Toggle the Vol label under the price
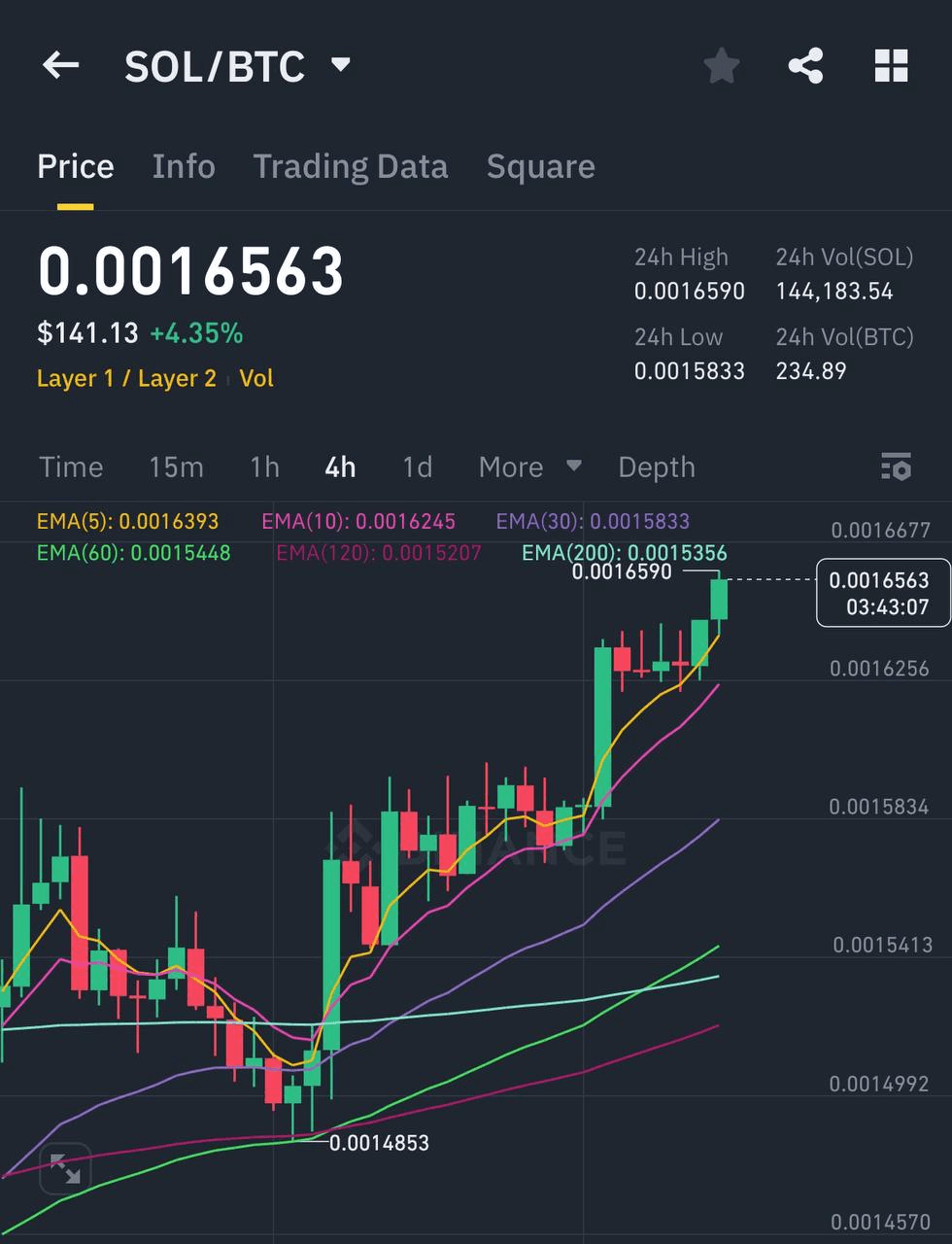The image size is (952, 1244). [x=256, y=378]
